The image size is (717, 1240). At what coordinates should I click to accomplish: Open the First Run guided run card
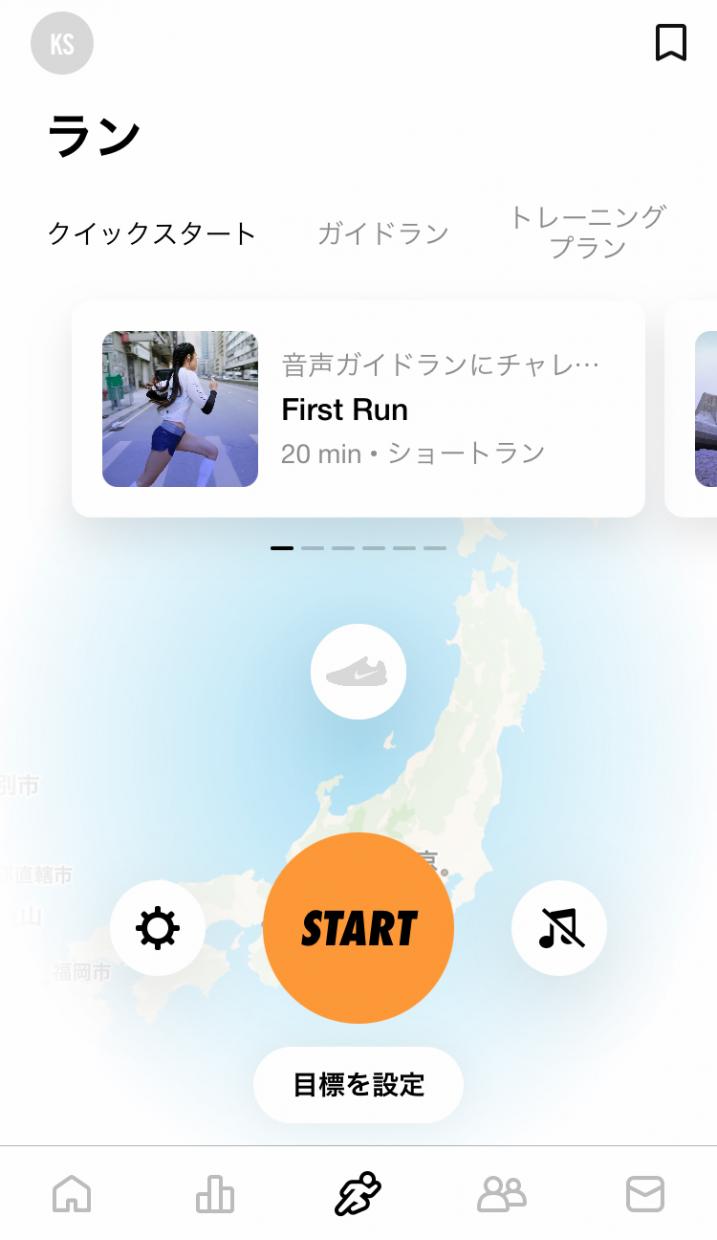(x=358, y=409)
